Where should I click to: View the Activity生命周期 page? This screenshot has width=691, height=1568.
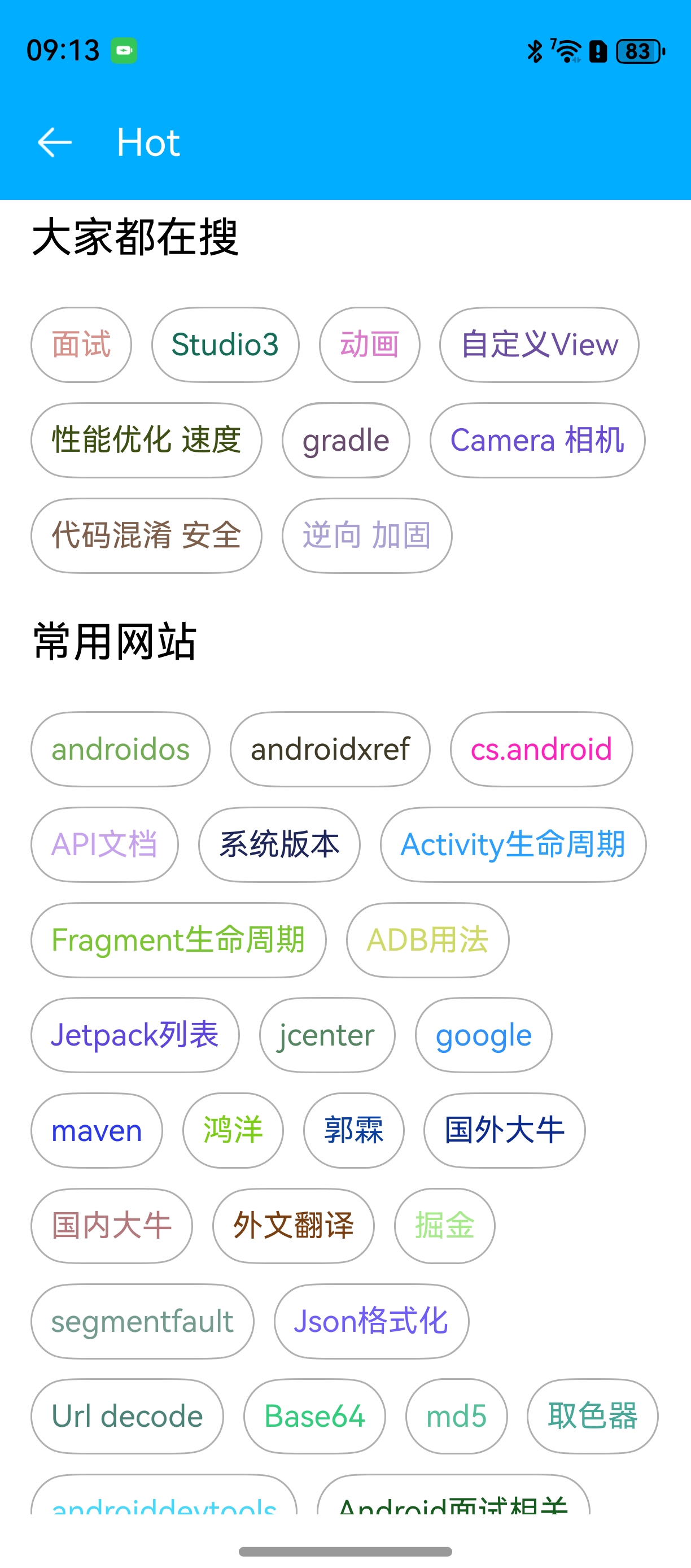[513, 844]
